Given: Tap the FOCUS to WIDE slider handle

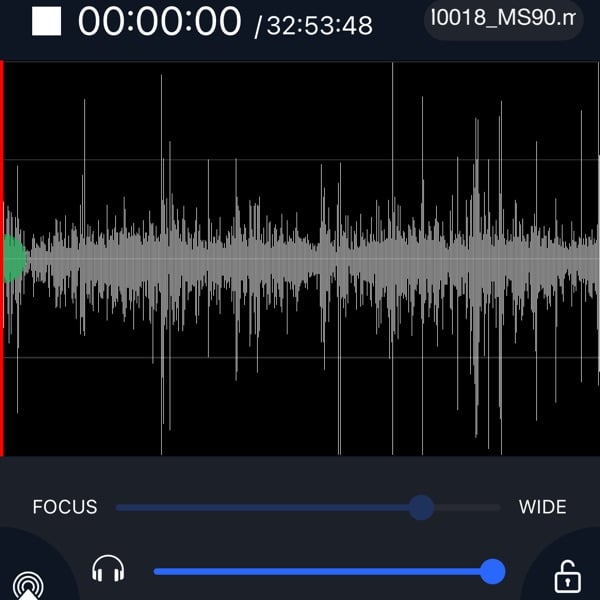Looking at the screenshot, I should [421, 507].
